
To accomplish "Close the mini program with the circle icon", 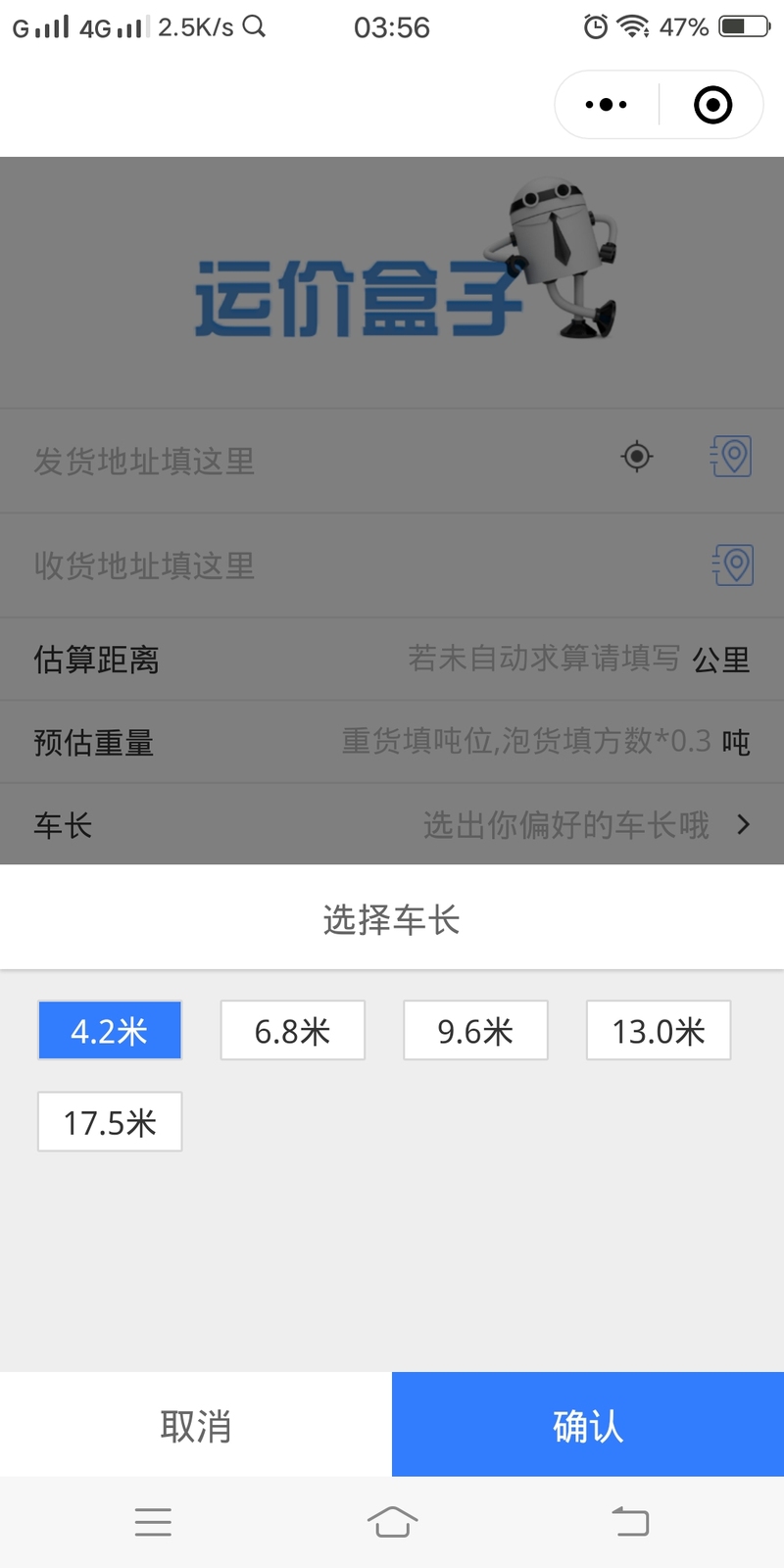I will tap(713, 104).
